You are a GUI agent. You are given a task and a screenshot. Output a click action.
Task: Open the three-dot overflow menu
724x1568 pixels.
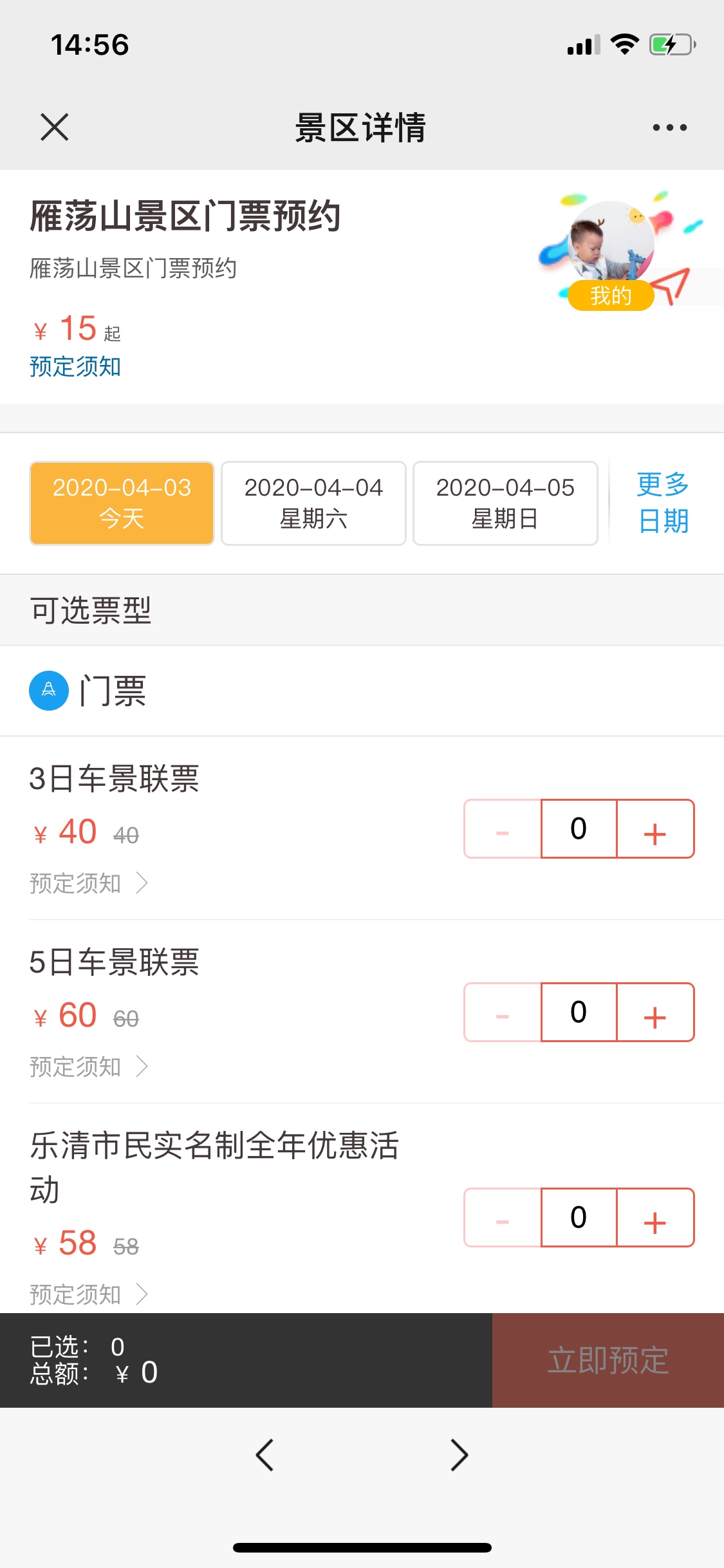point(669,127)
